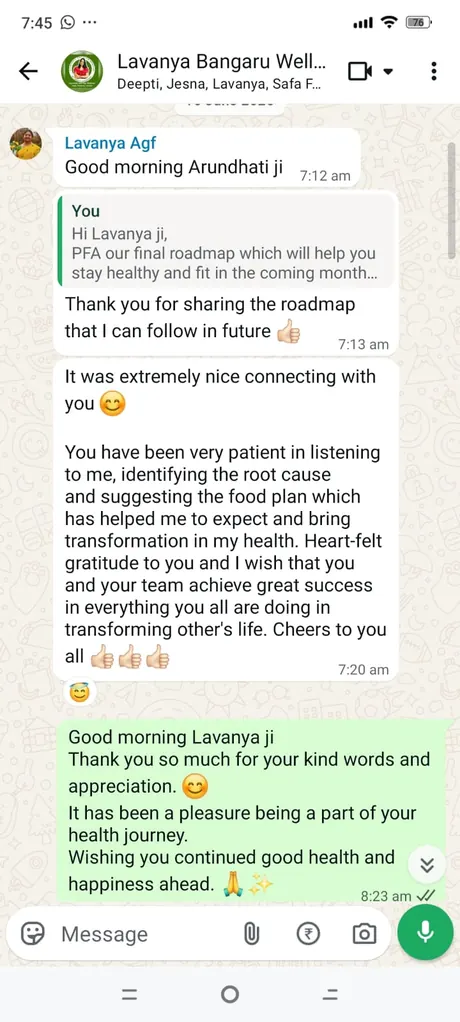Jump to quoted 'Hi Lavanya ji' message

coord(227,241)
